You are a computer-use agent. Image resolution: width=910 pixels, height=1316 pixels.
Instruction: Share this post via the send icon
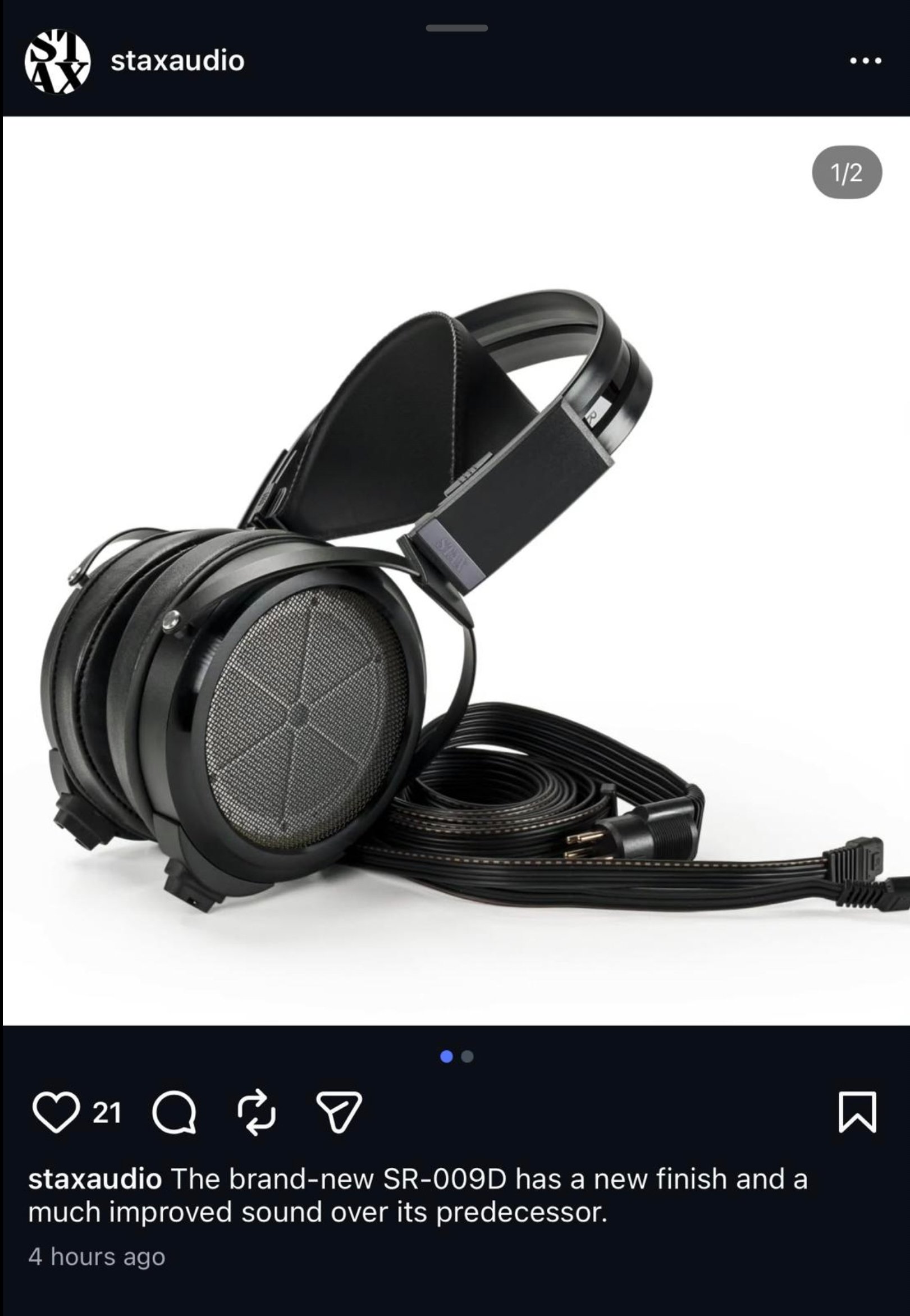[x=339, y=1111]
